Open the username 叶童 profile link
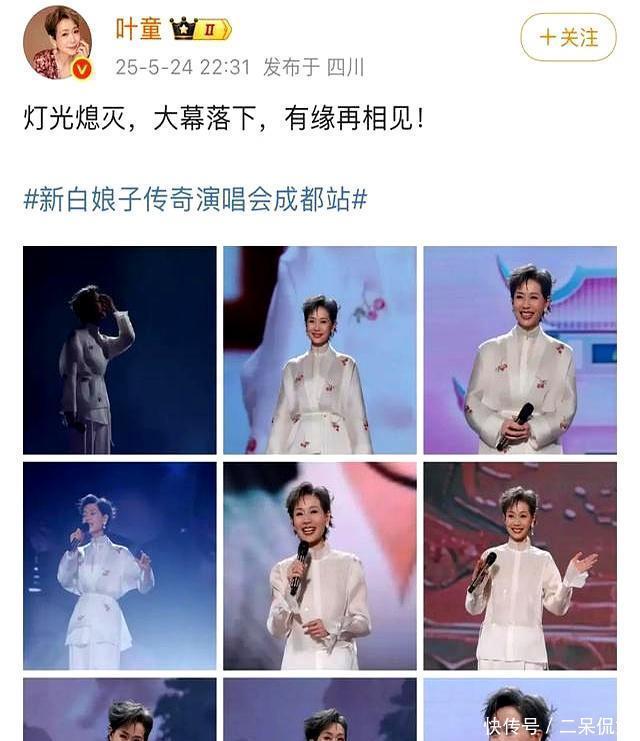Screen dimensions: 640x741 (138, 29)
